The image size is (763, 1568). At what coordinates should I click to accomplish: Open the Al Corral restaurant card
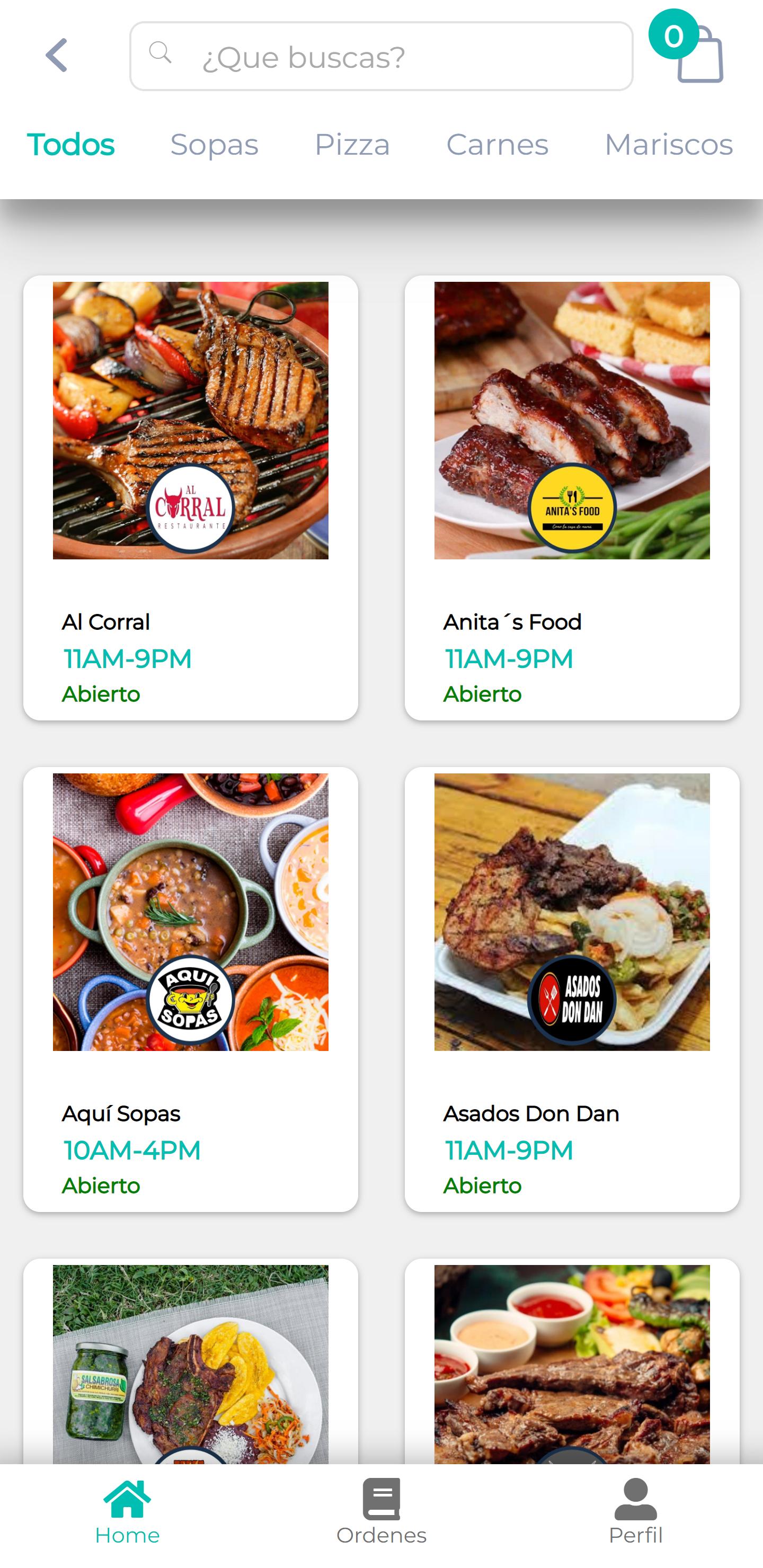coord(191,497)
